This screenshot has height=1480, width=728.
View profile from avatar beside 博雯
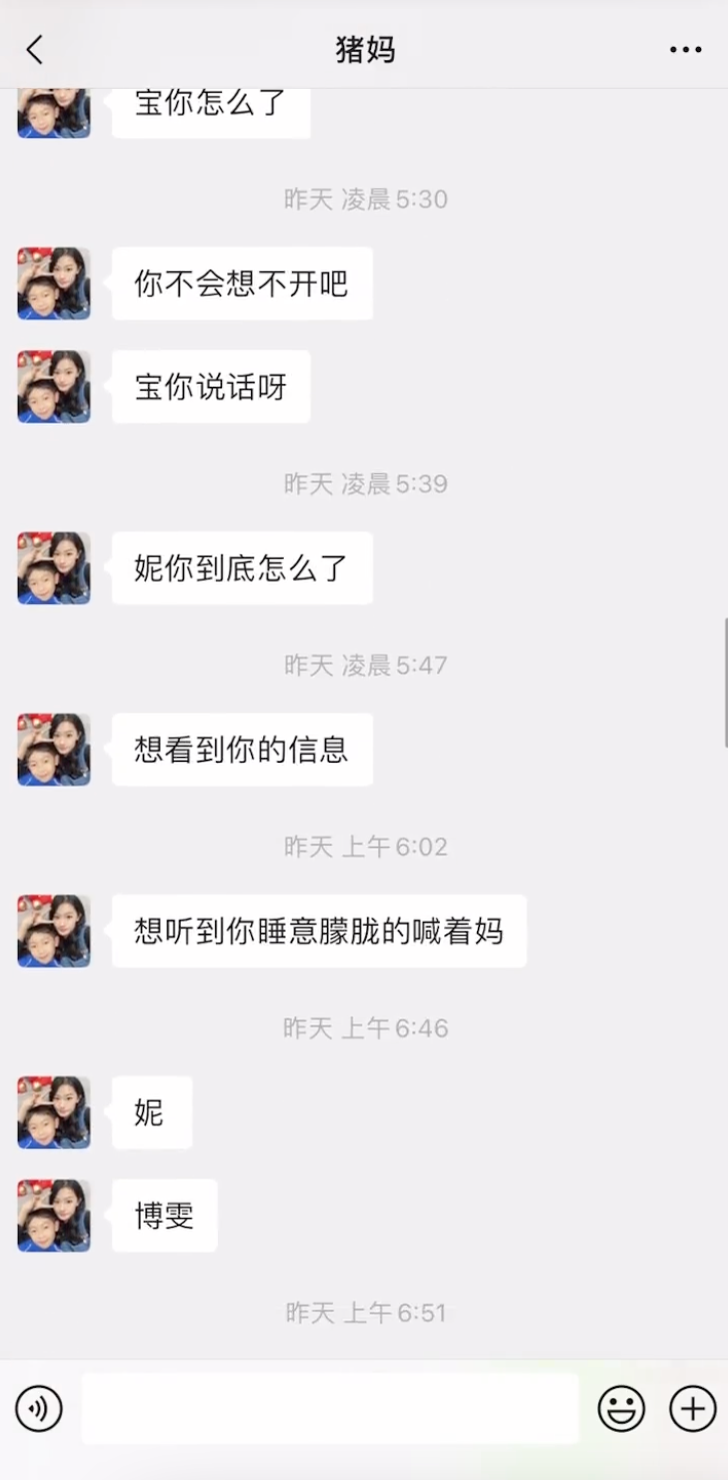(54, 1216)
